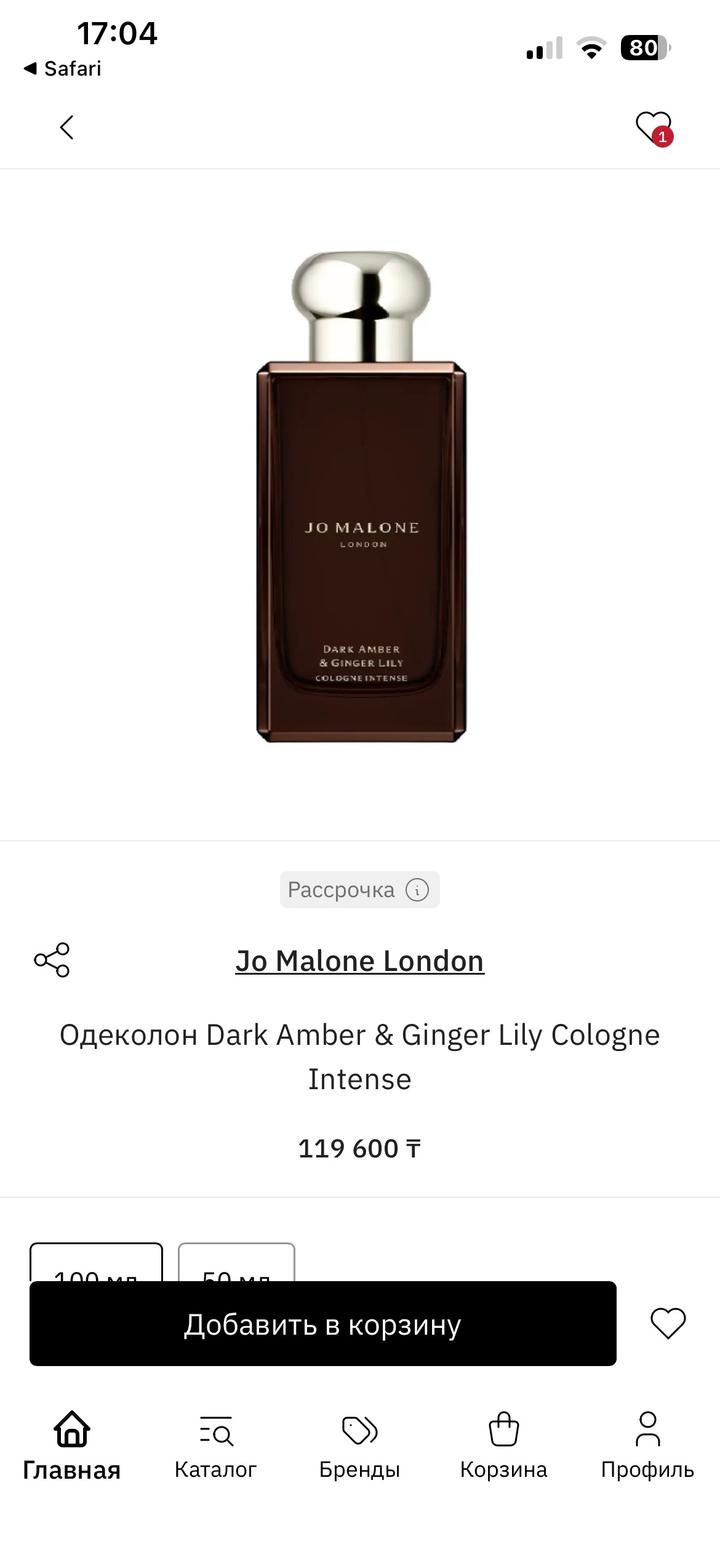Select the 100 мл size option

tap(96, 1264)
